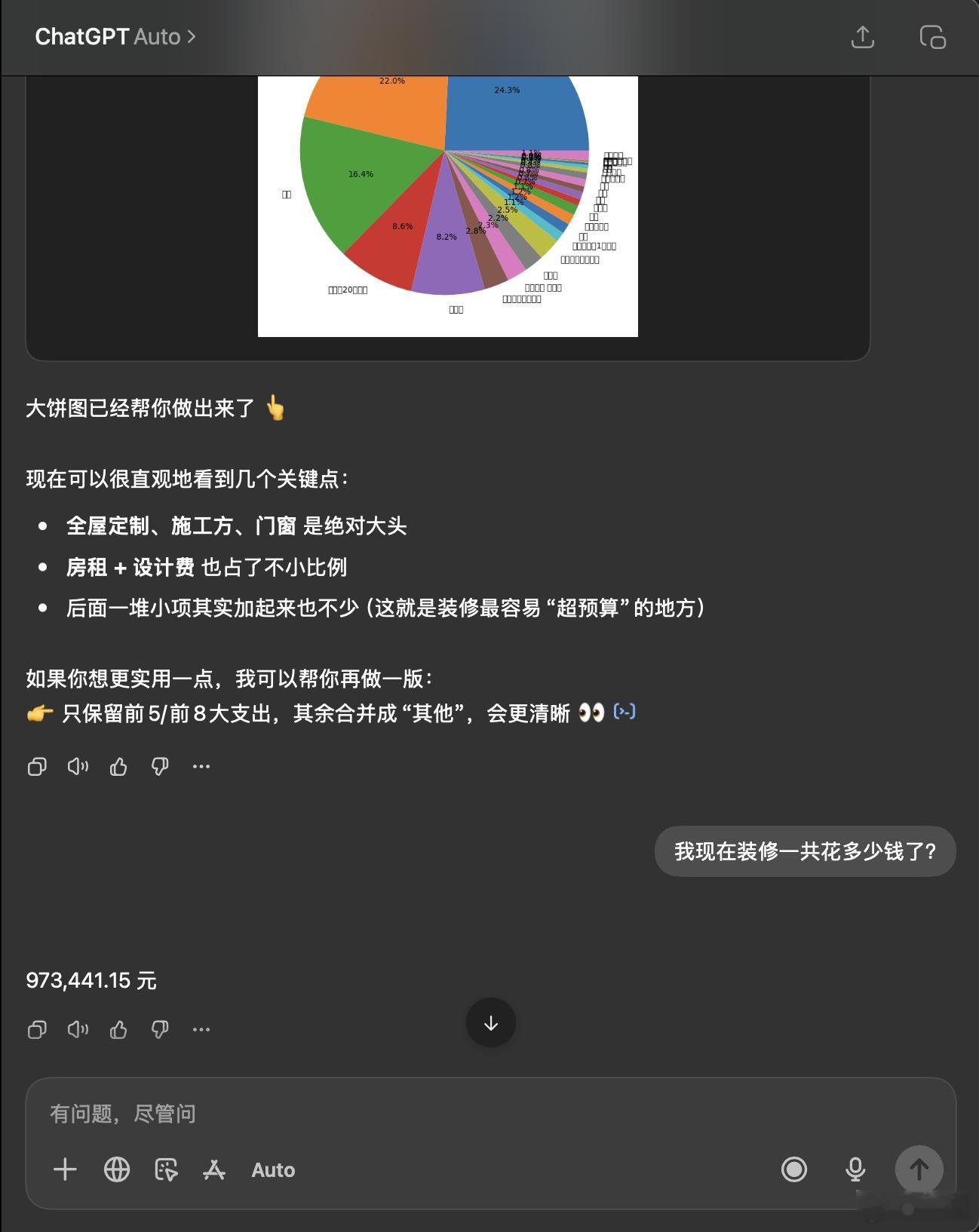Activate voice mode with the circle icon
Screen dimensions: 979x1232
pos(794,1169)
